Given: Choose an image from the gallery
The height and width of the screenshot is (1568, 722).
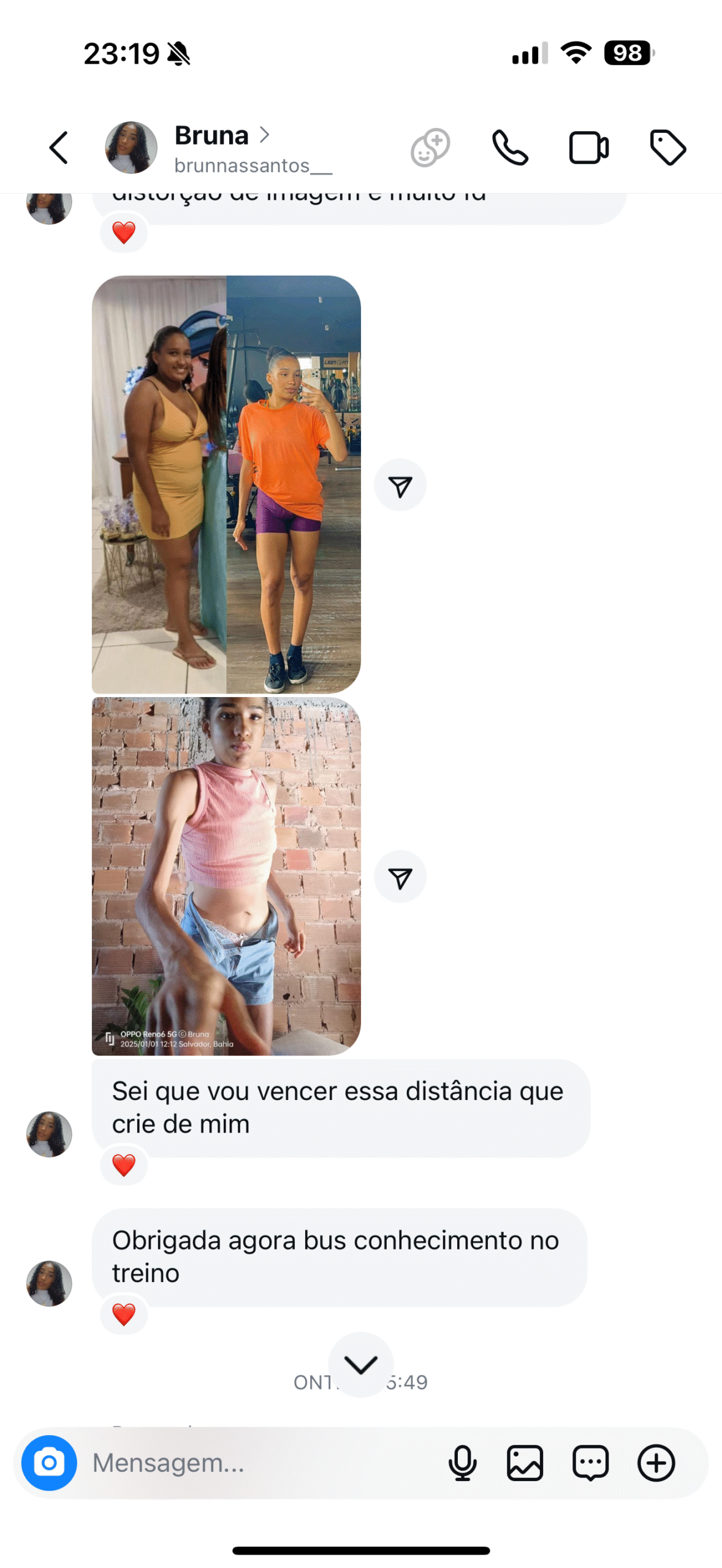Looking at the screenshot, I should pos(525,1463).
